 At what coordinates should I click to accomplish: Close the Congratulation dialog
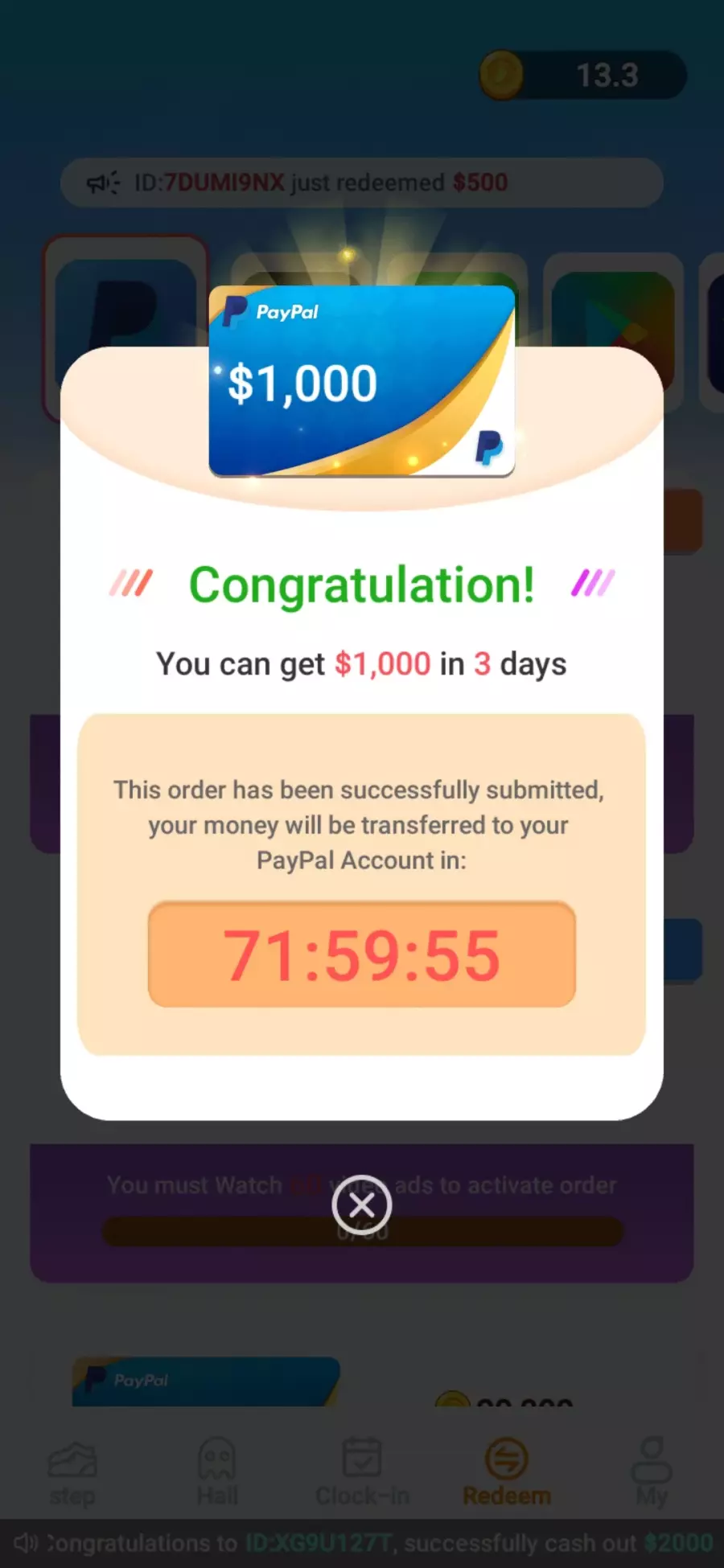point(362,1205)
